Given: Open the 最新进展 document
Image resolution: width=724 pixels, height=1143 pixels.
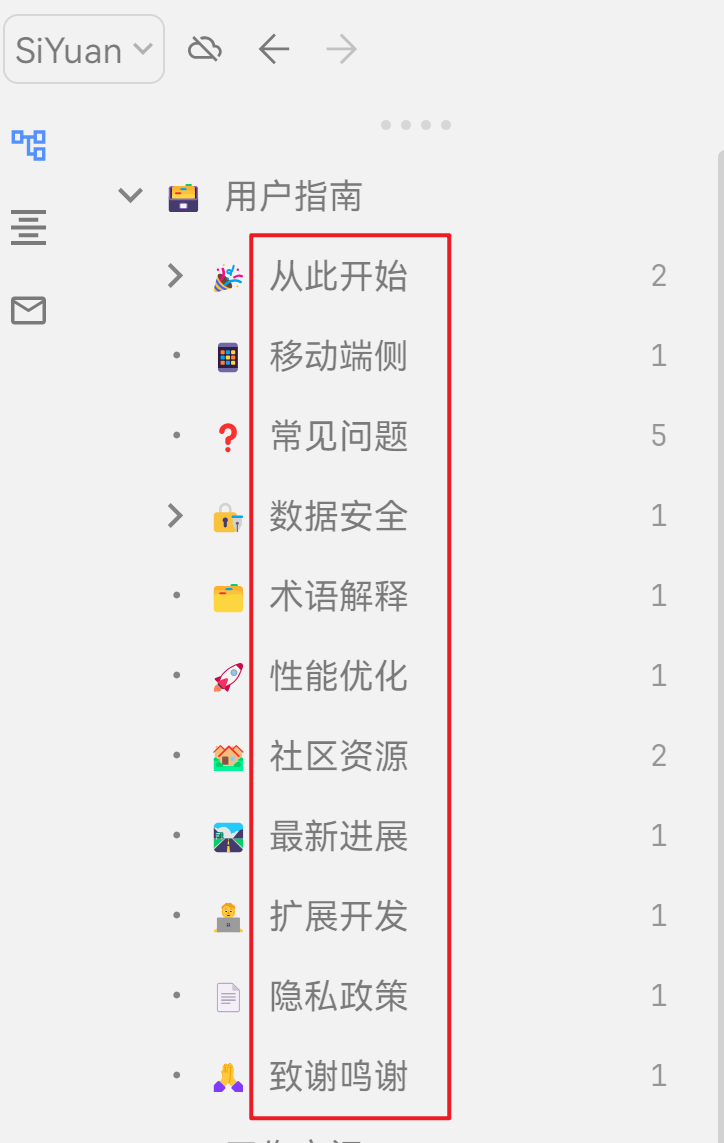Looking at the screenshot, I should click(x=338, y=836).
